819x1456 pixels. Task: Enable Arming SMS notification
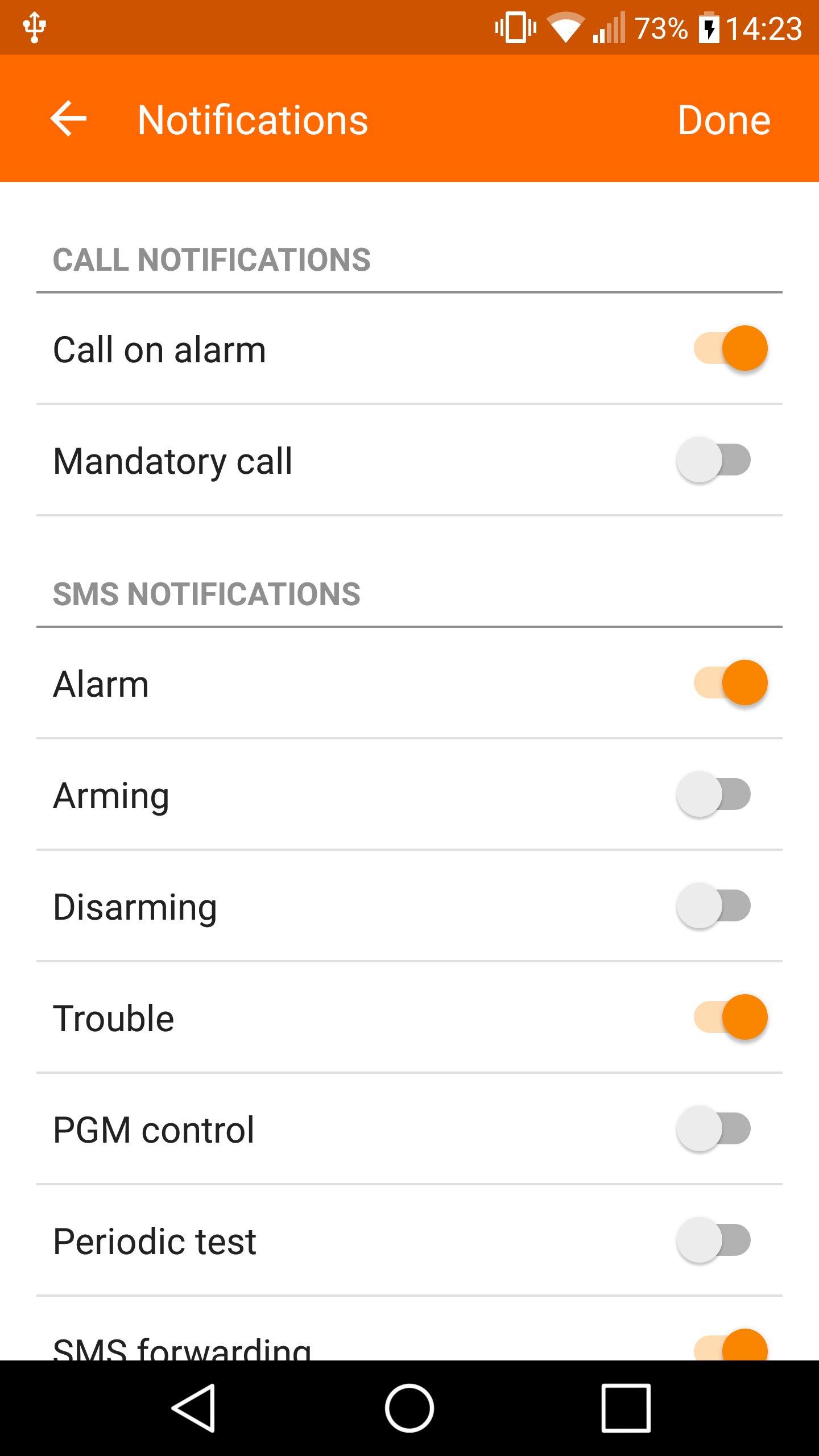pos(713,794)
